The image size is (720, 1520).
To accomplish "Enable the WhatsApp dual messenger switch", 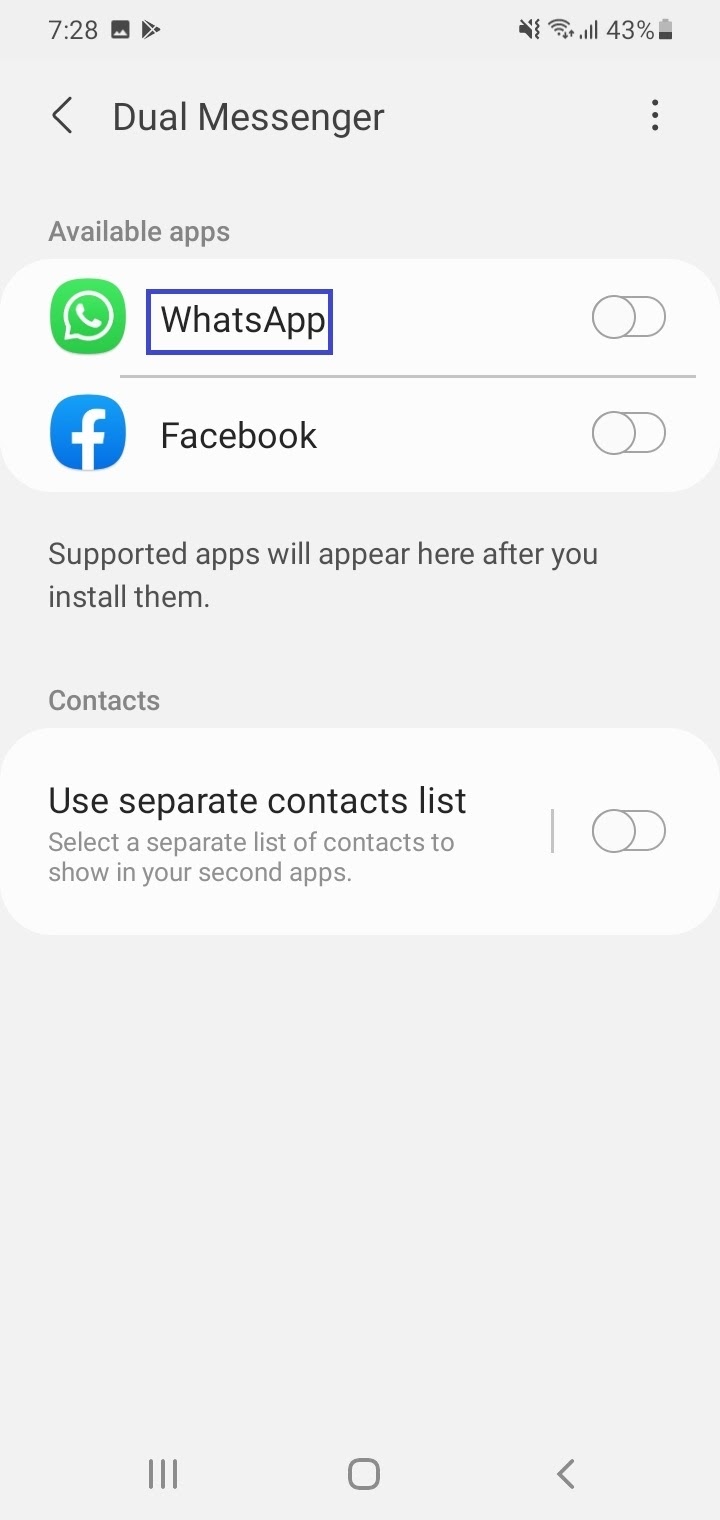I will click(x=629, y=318).
